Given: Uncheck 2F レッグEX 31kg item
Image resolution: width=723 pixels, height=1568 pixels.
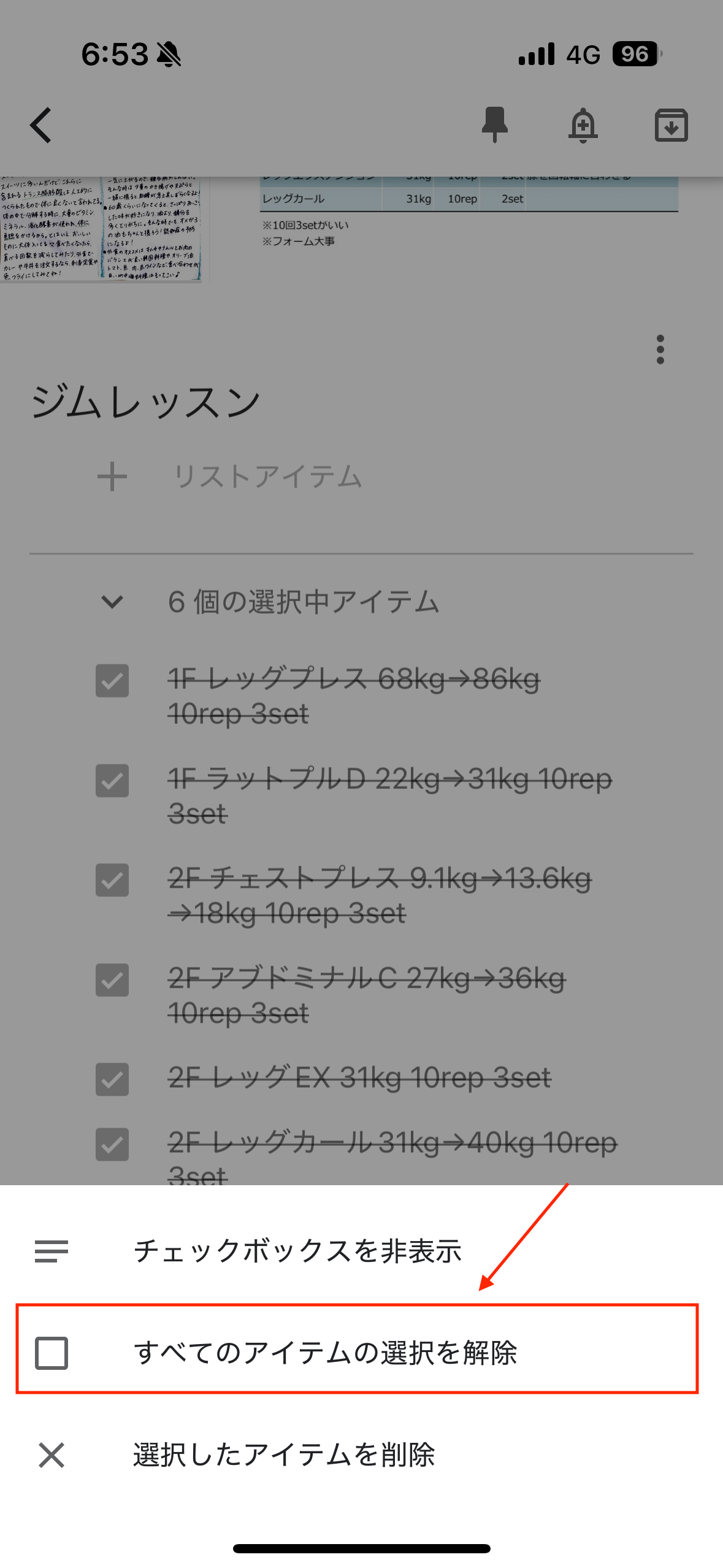Looking at the screenshot, I should pos(112,1080).
